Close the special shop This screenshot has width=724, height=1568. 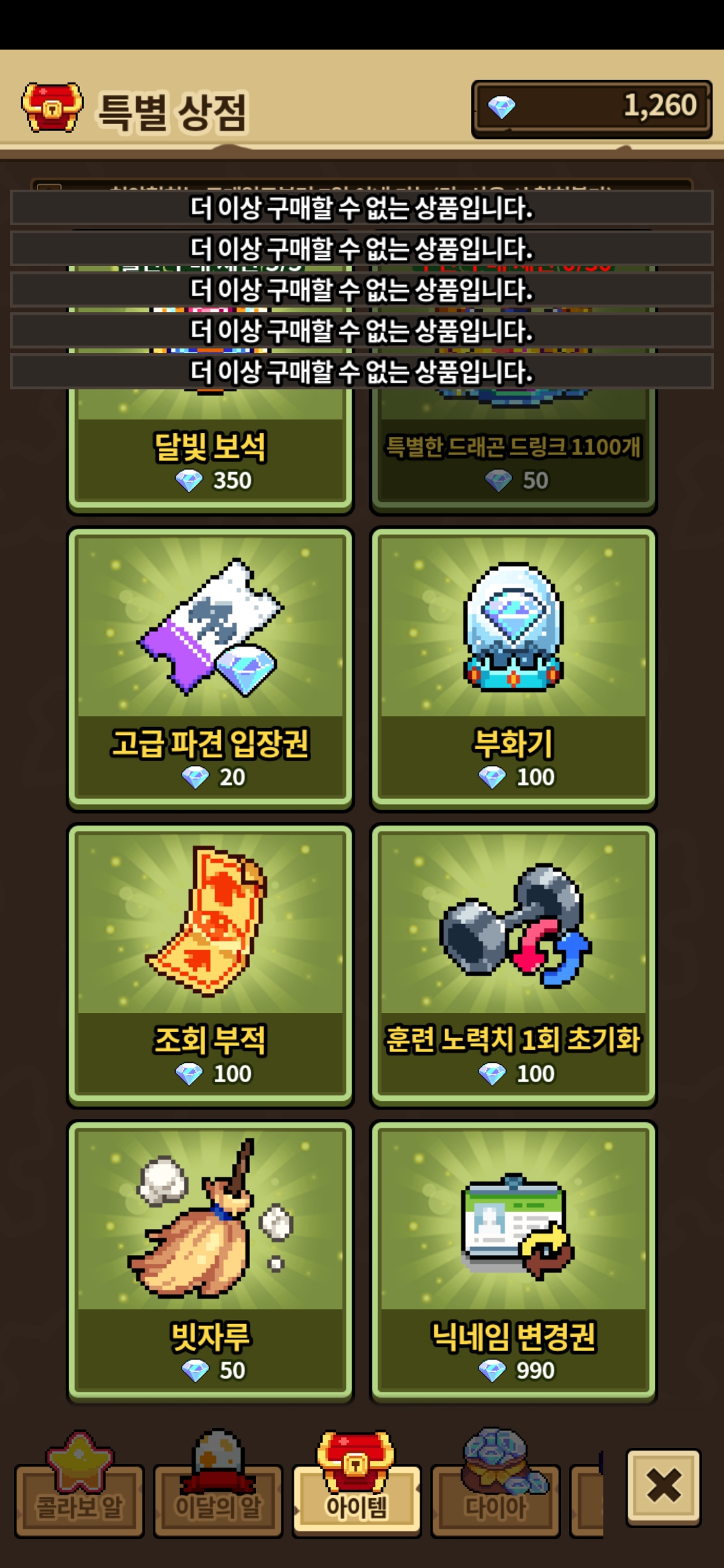[x=664, y=1486]
